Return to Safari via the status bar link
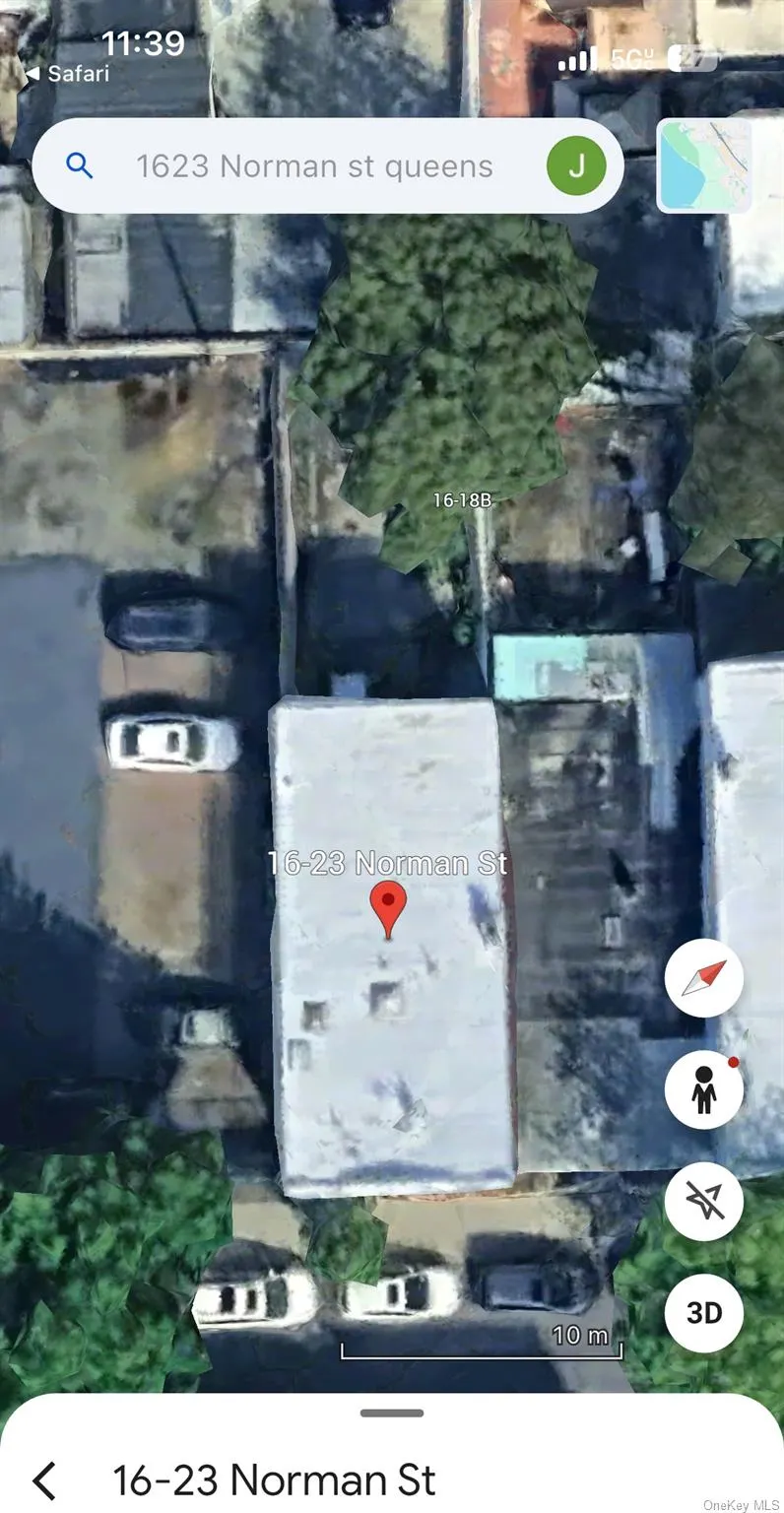The image size is (784, 1513). coord(67,74)
